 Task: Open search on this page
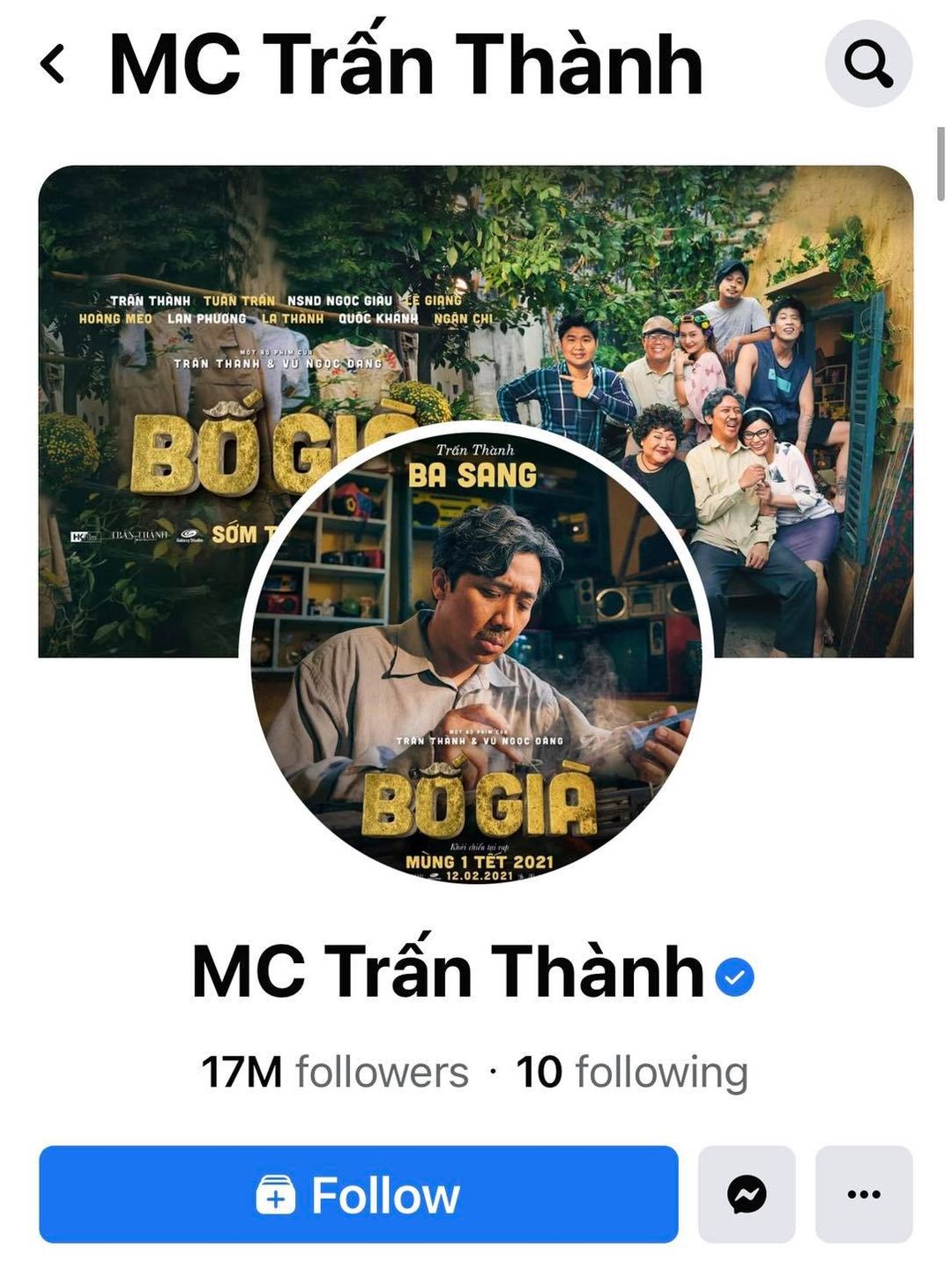[x=867, y=63]
